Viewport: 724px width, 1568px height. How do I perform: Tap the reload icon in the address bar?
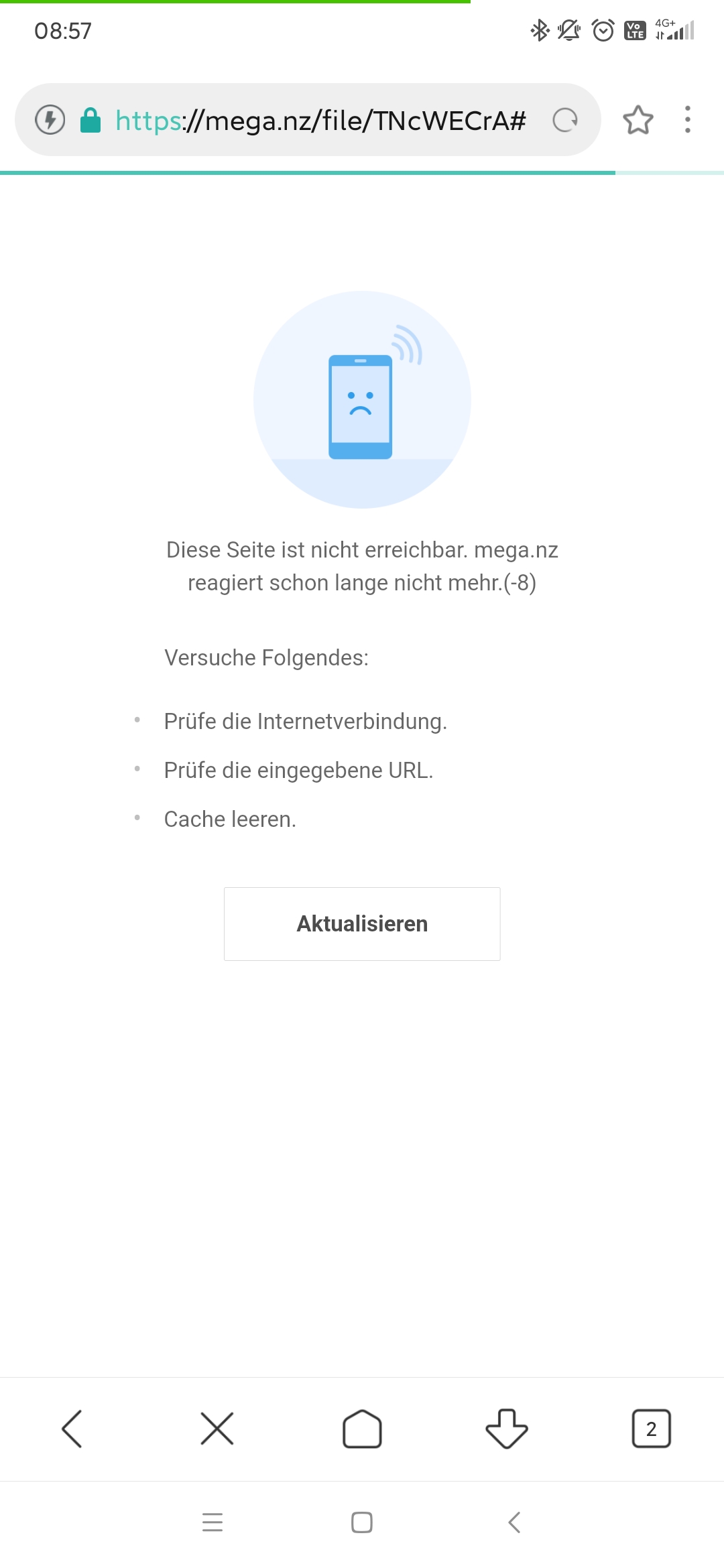click(x=565, y=121)
